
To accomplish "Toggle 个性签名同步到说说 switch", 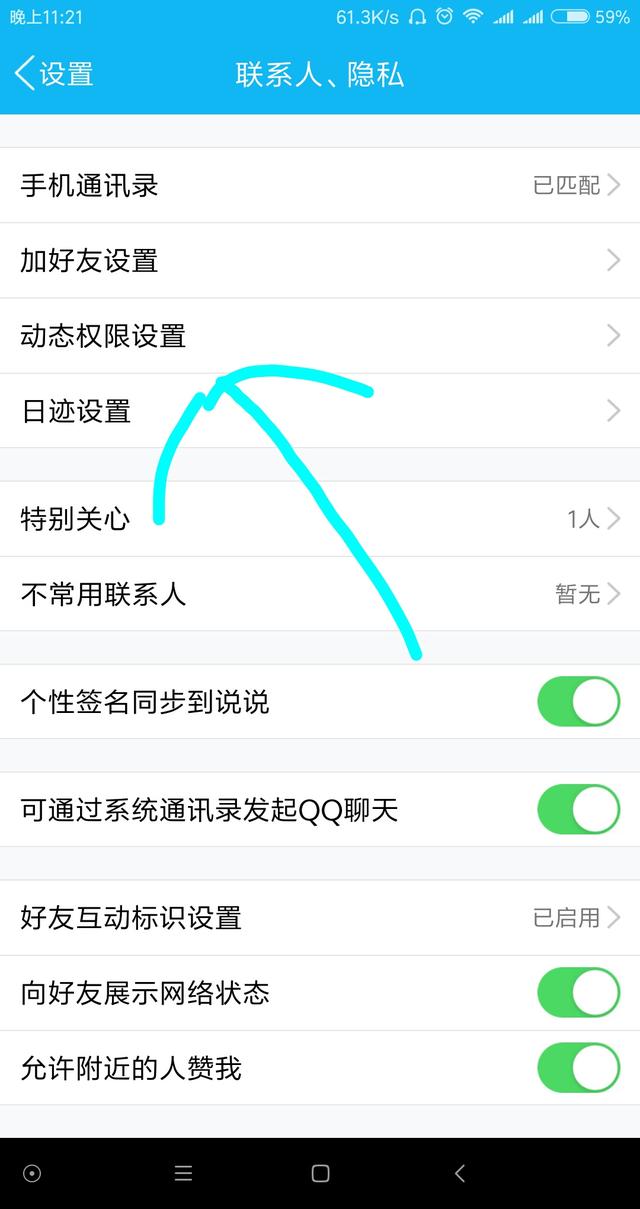I will pyautogui.click(x=579, y=702).
